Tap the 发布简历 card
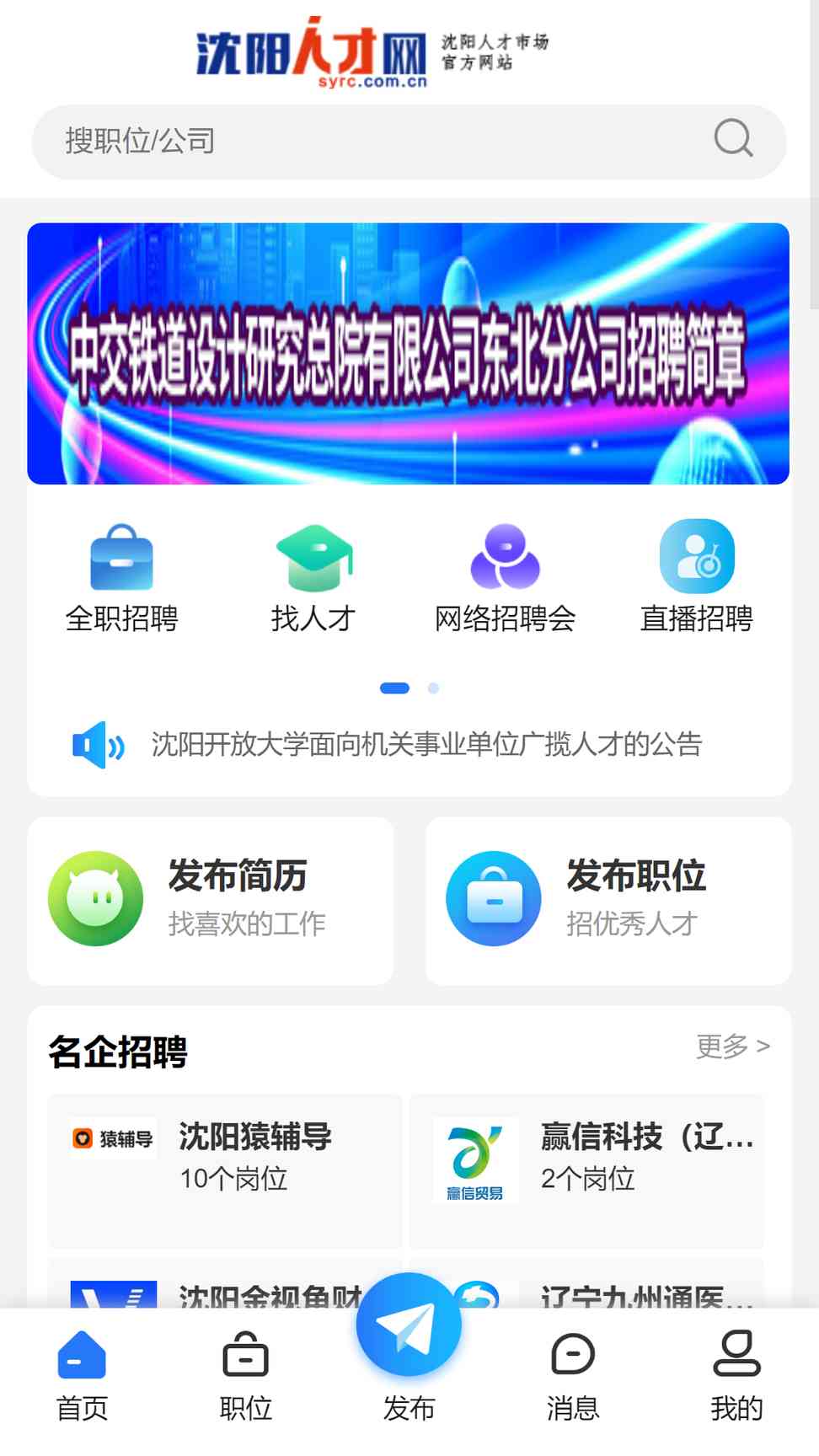The image size is (819, 1456). coord(211,900)
